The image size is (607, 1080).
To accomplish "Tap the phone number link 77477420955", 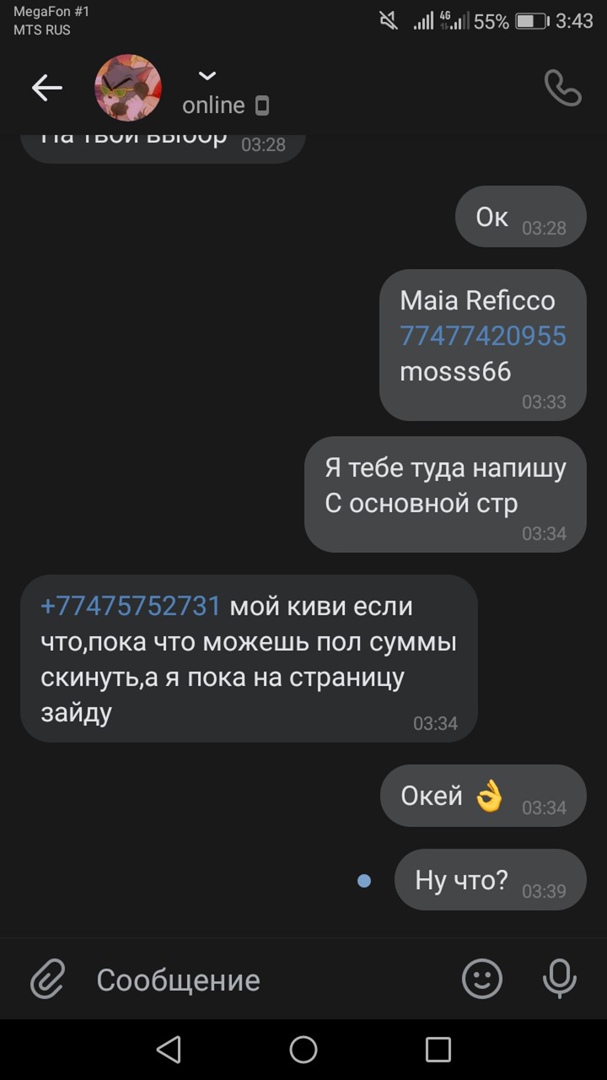I will [x=483, y=336].
